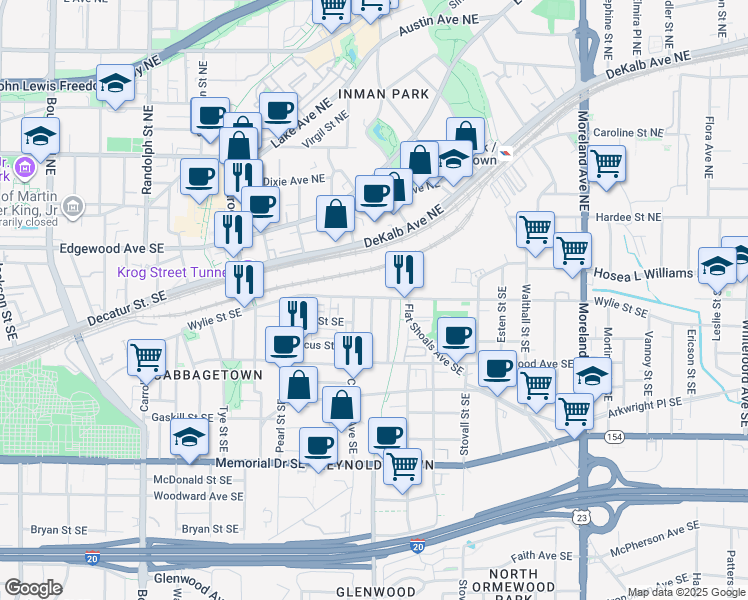Select grocery cart marker near Hardee St NE

[535, 228]
